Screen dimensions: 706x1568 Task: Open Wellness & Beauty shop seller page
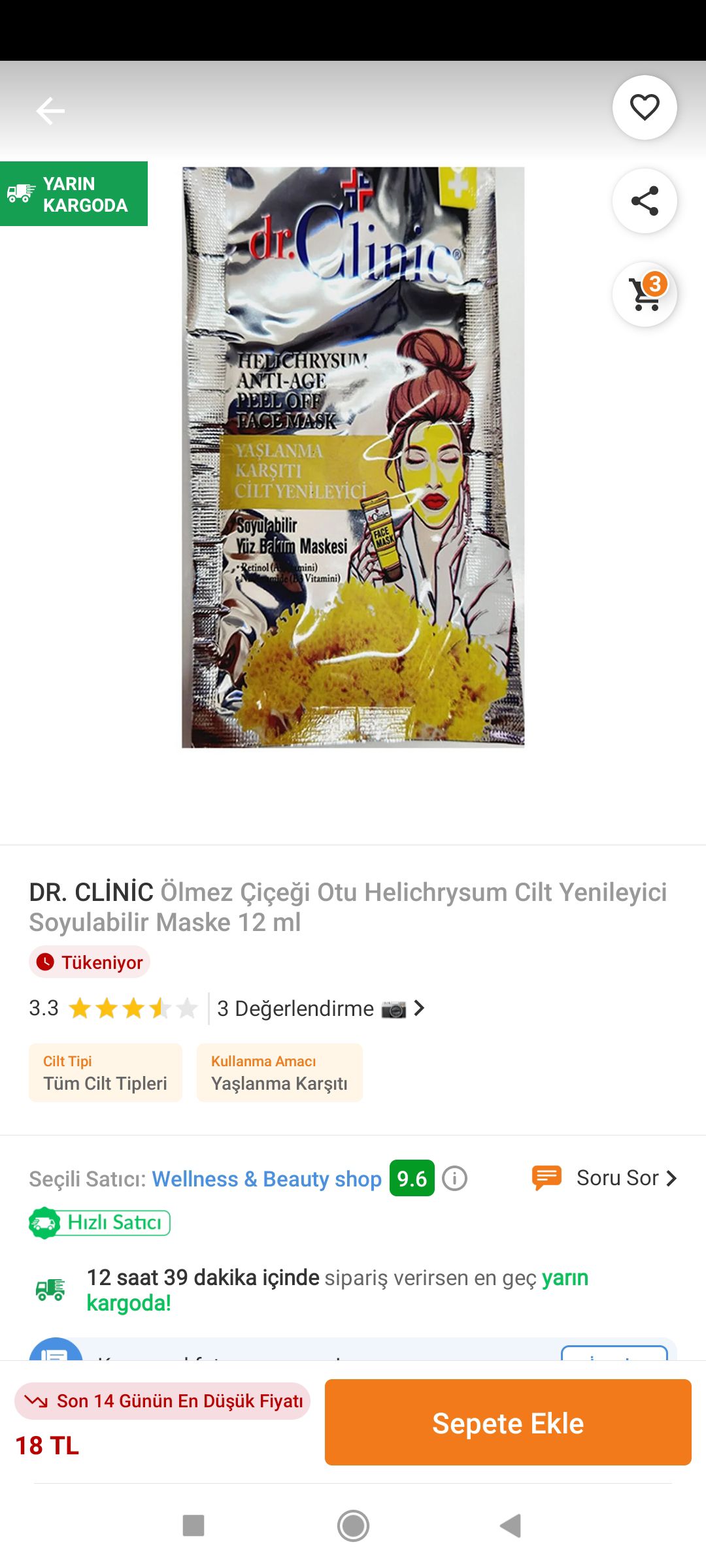(x=267, y=1179)
